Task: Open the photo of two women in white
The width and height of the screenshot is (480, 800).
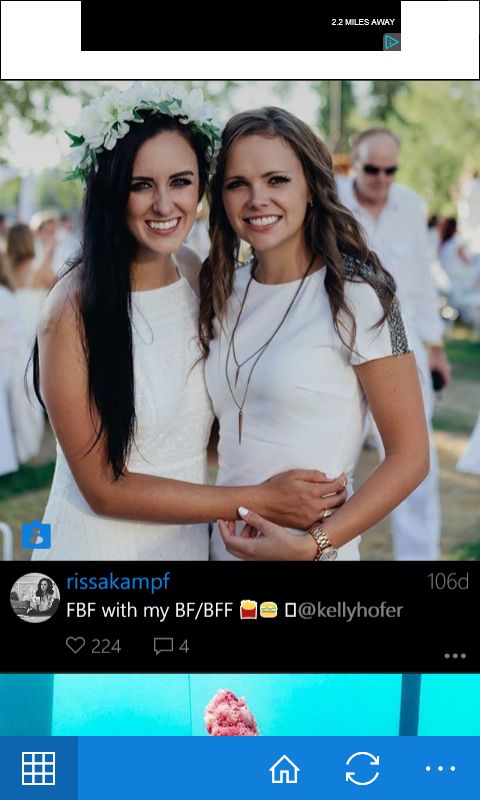Action: (240, 320)
